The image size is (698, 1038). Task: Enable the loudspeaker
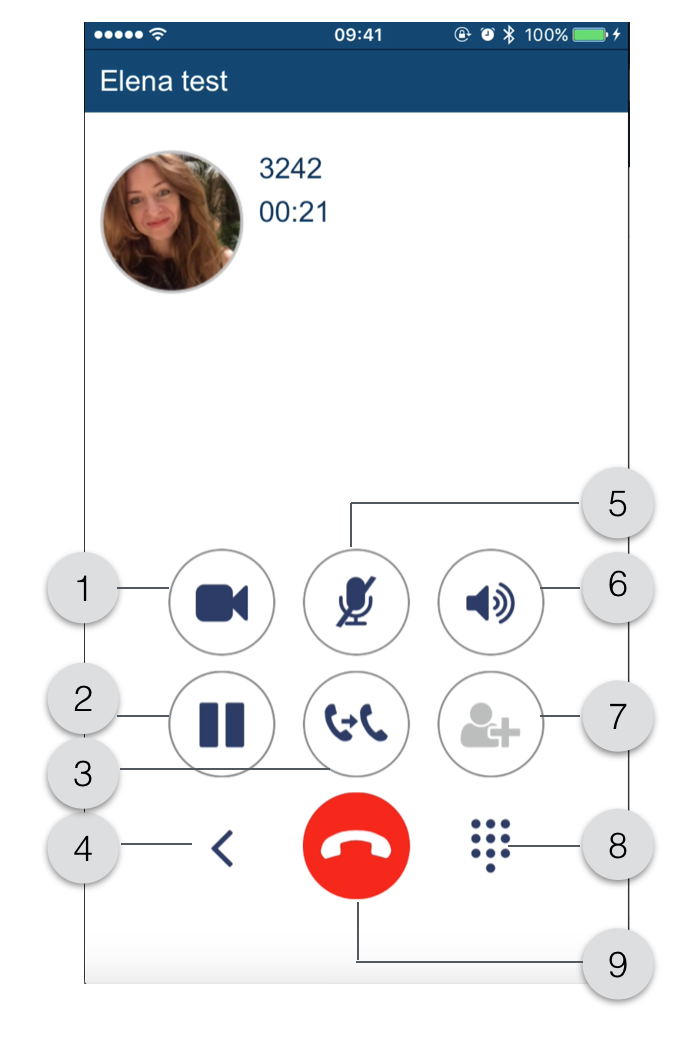(491, 603)
